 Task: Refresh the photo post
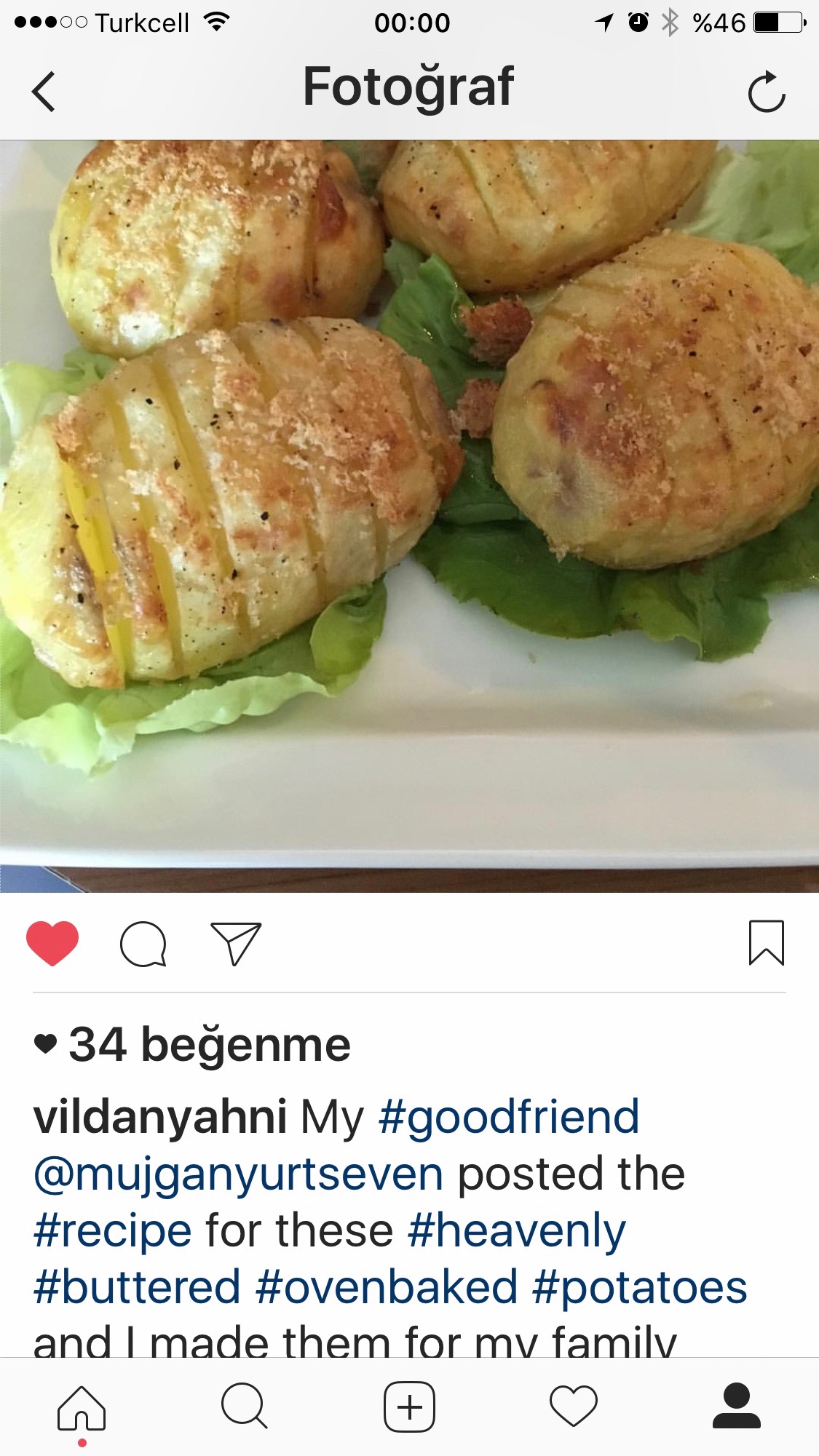tap(767, 92)
